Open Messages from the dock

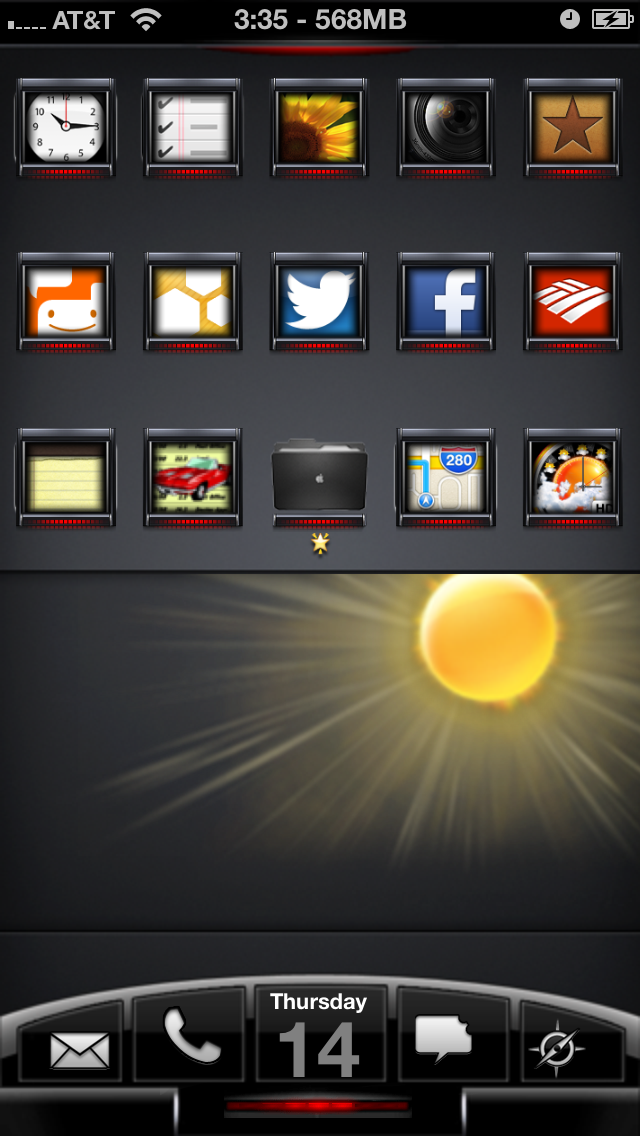pyautogui.click(x=444, y=1037)
